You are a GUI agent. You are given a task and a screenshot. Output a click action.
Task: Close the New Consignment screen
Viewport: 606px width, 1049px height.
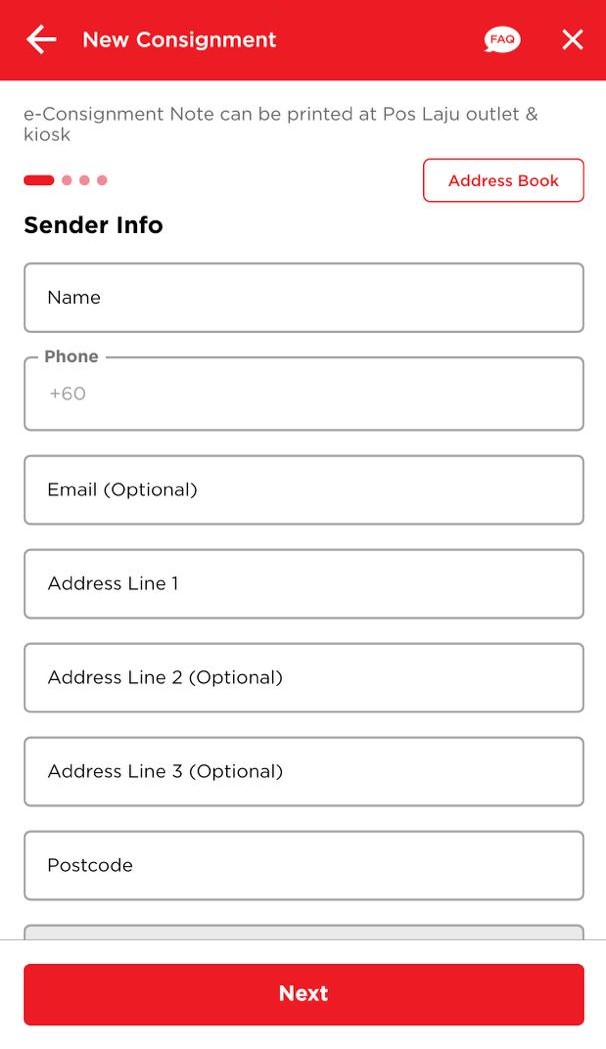[572, 40]
